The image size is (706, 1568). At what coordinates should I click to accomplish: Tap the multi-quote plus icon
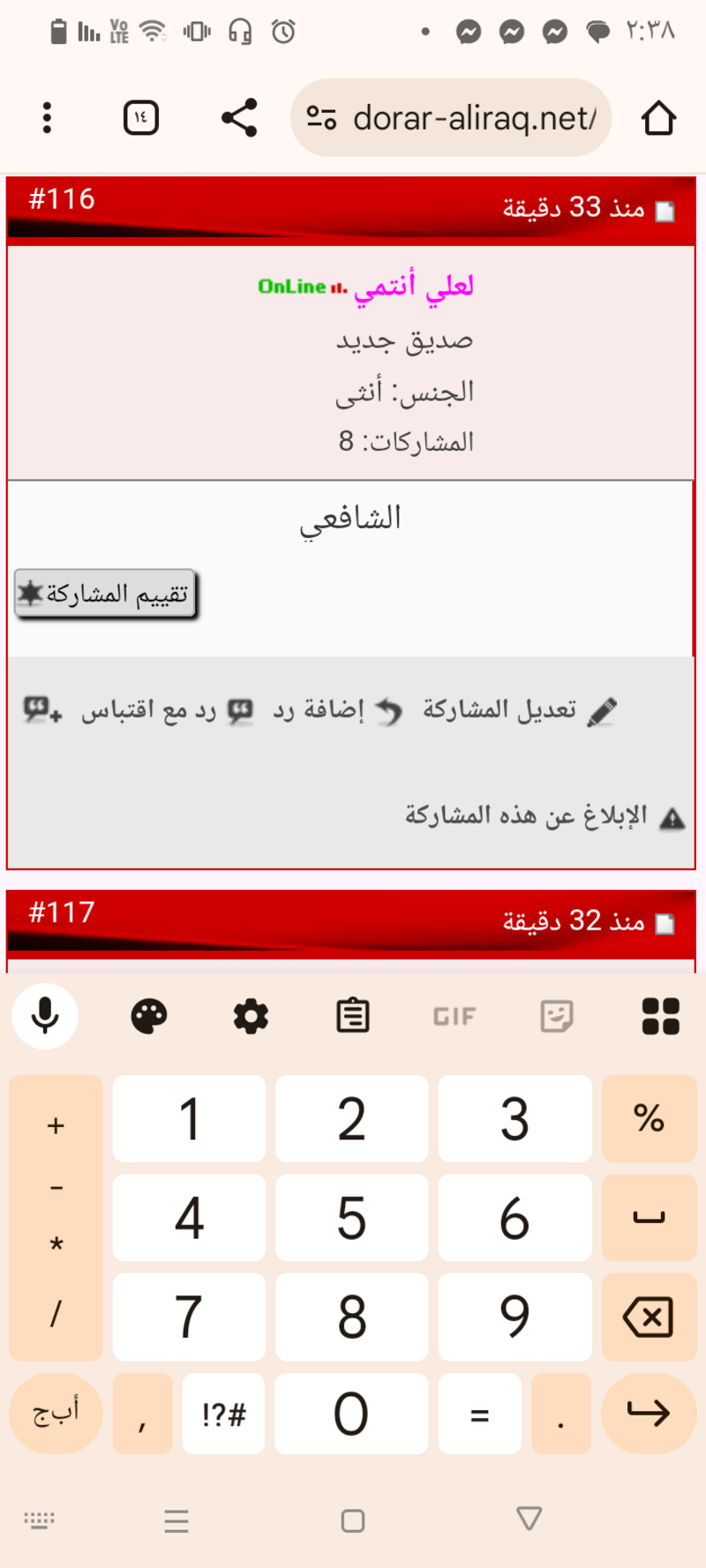coord(41,710)
